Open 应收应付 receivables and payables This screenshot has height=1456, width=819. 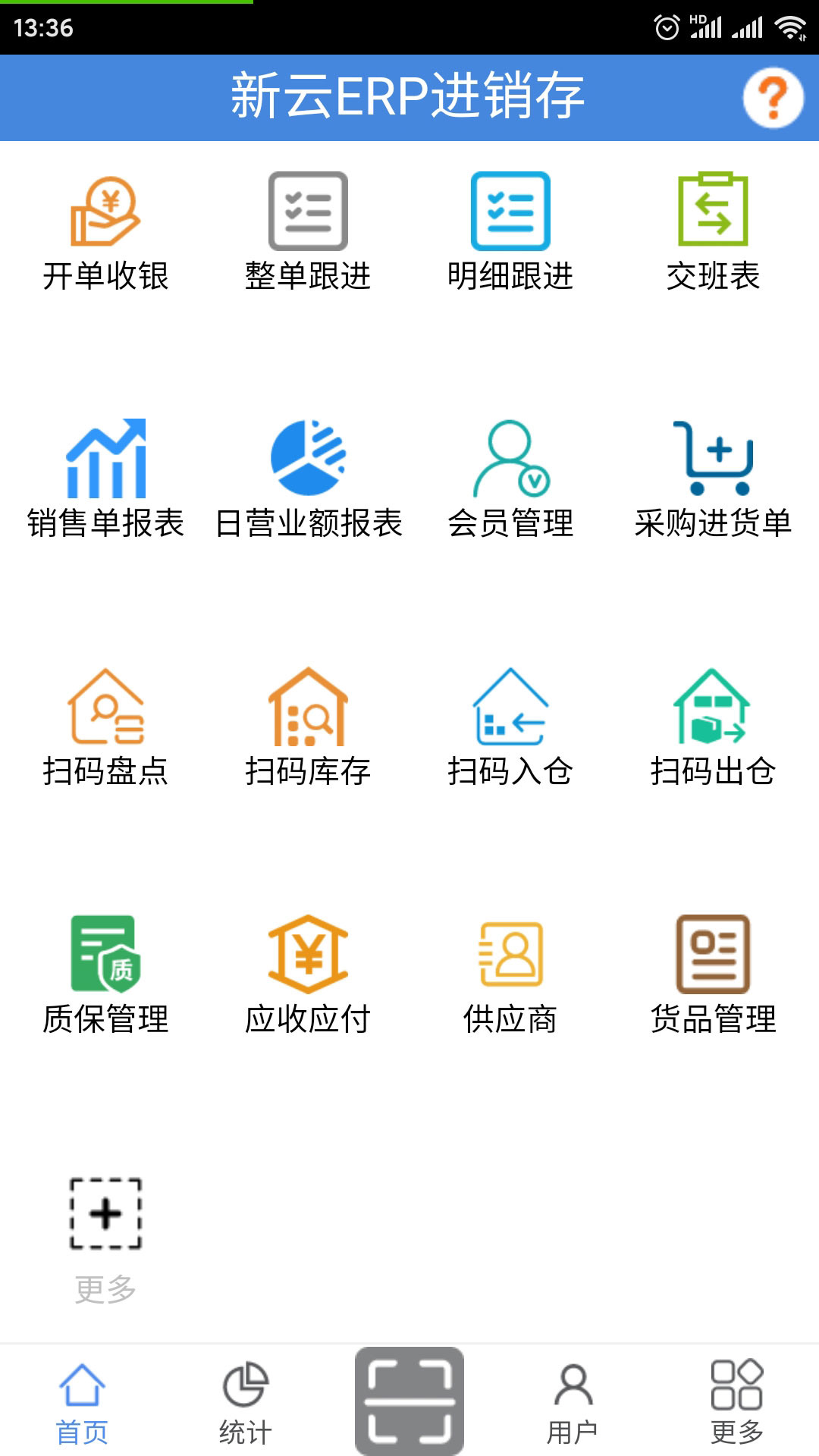(x=308, y=974)
